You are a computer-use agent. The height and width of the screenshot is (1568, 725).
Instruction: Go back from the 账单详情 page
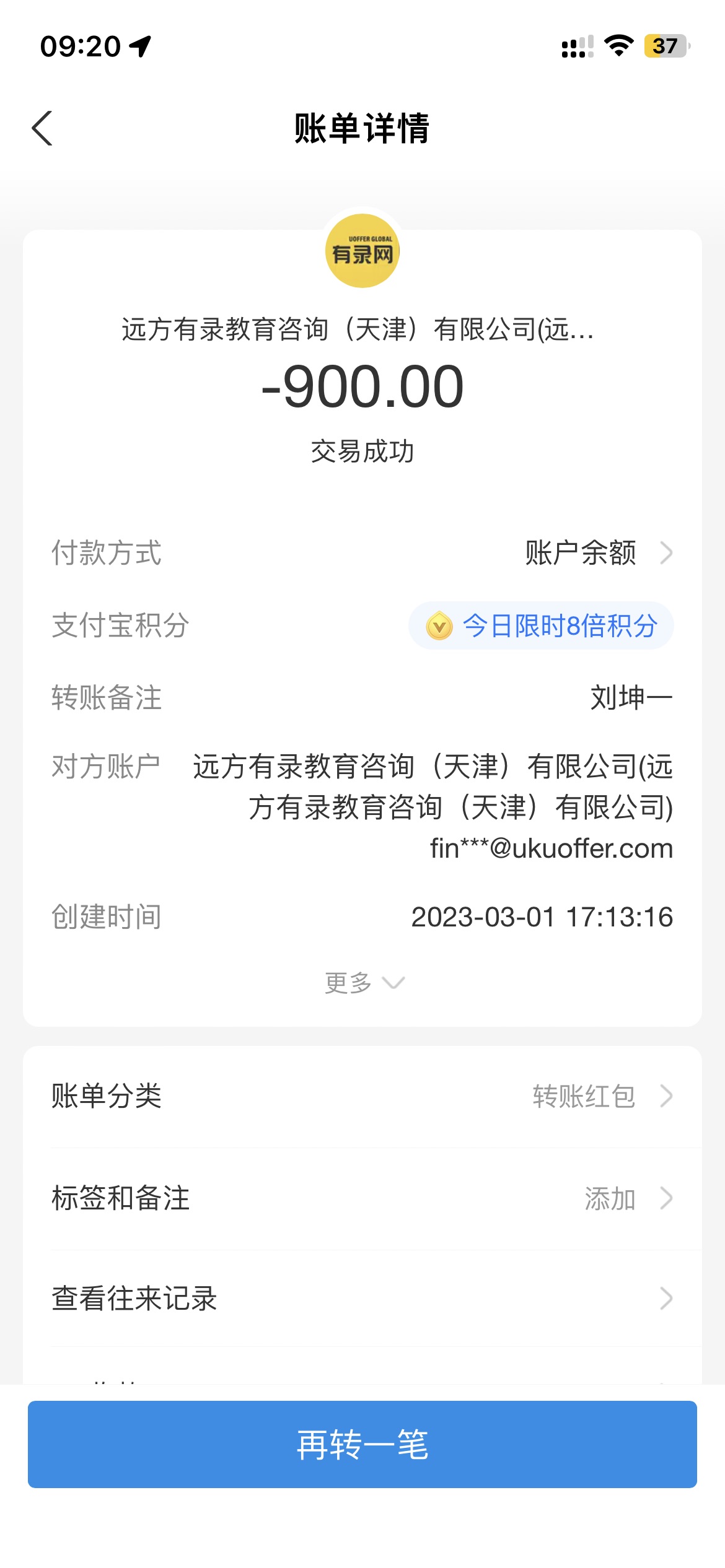[42, 129]
